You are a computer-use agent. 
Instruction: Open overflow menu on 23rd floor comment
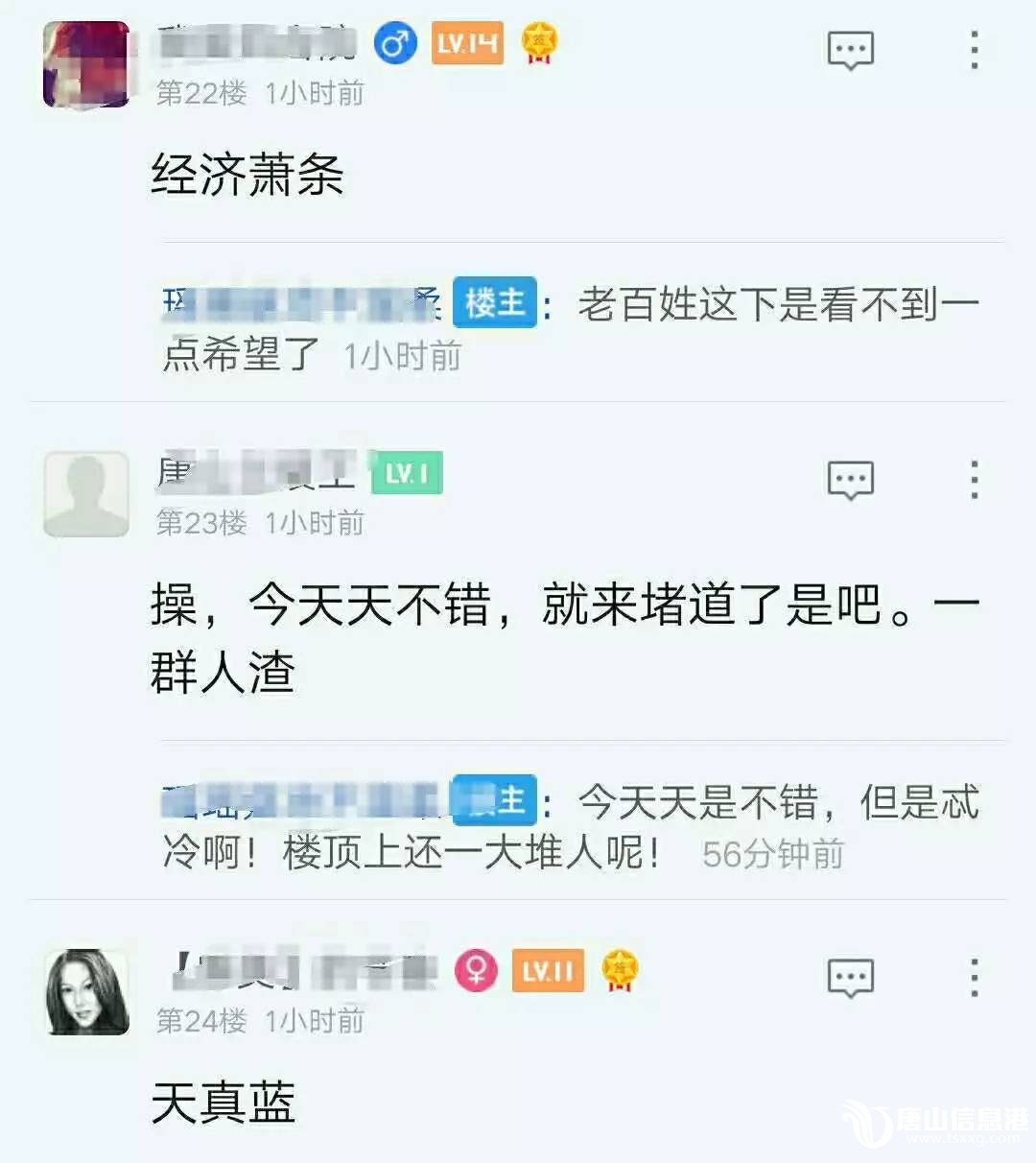[974, 480]
